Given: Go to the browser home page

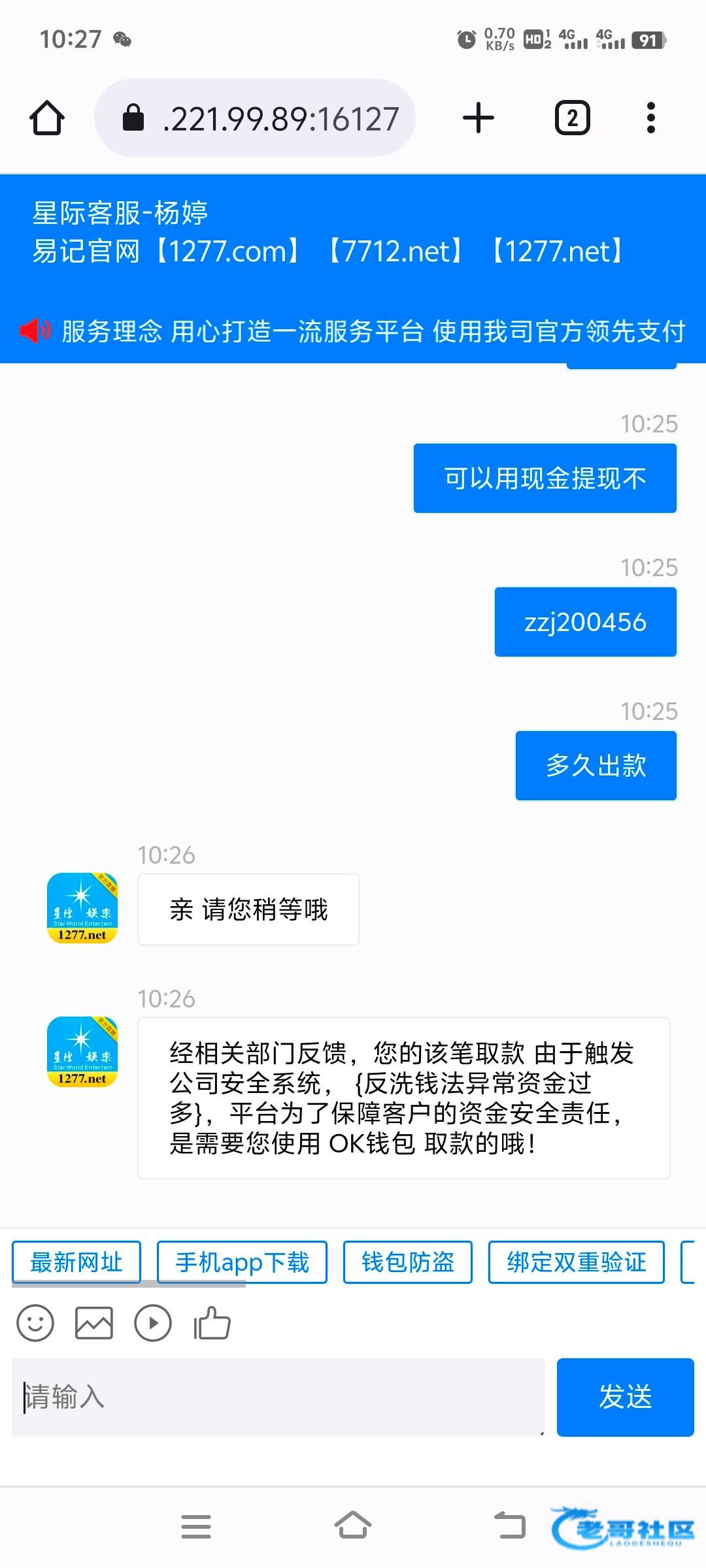Looking at the screenshot, I should tap(47, 118).
